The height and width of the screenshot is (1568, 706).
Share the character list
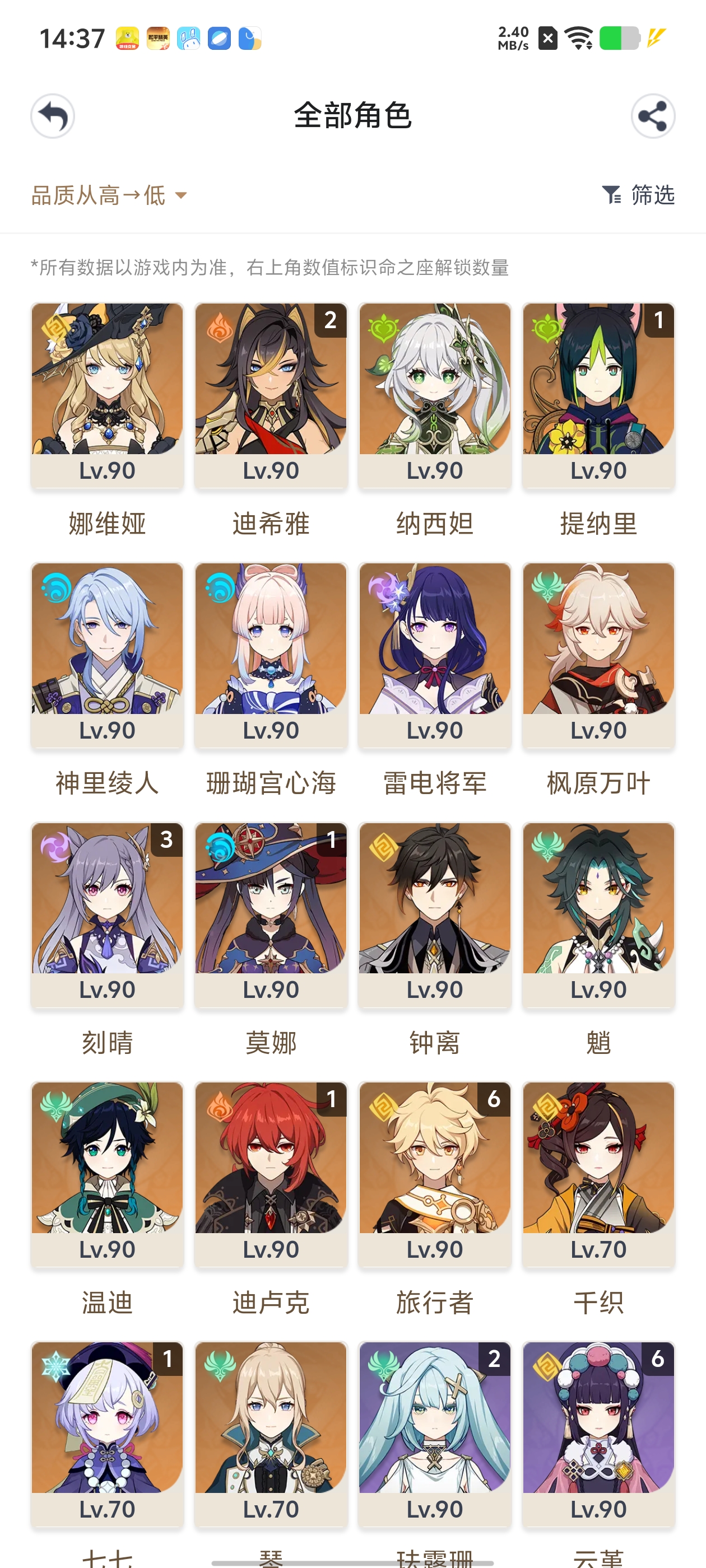click(x=652, y=116)
